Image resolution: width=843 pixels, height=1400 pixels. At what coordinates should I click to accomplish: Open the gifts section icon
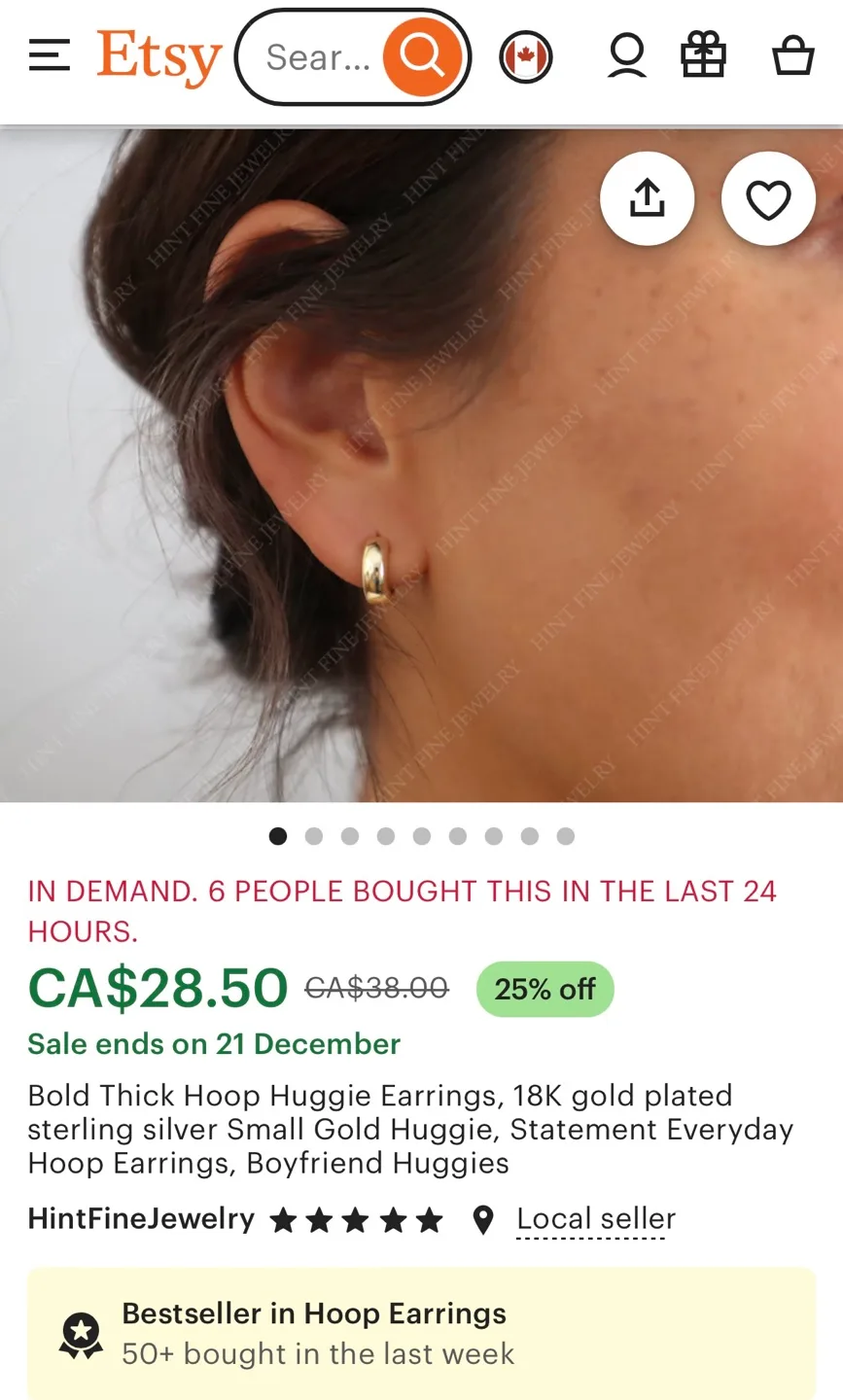(x=705, y=55)
